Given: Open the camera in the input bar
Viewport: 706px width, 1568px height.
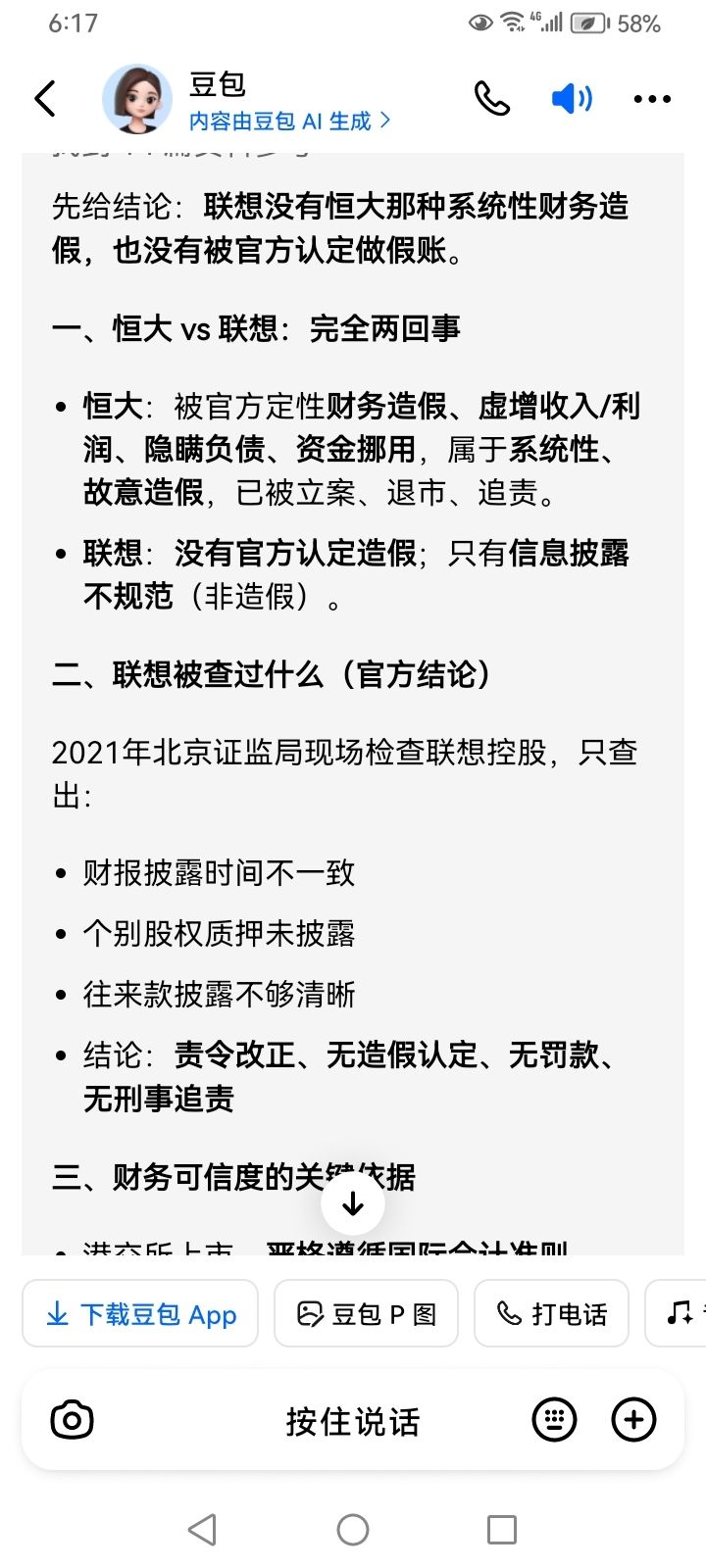Looking at the screenshot, I should pyautogui.click(x=72, y=1420).
